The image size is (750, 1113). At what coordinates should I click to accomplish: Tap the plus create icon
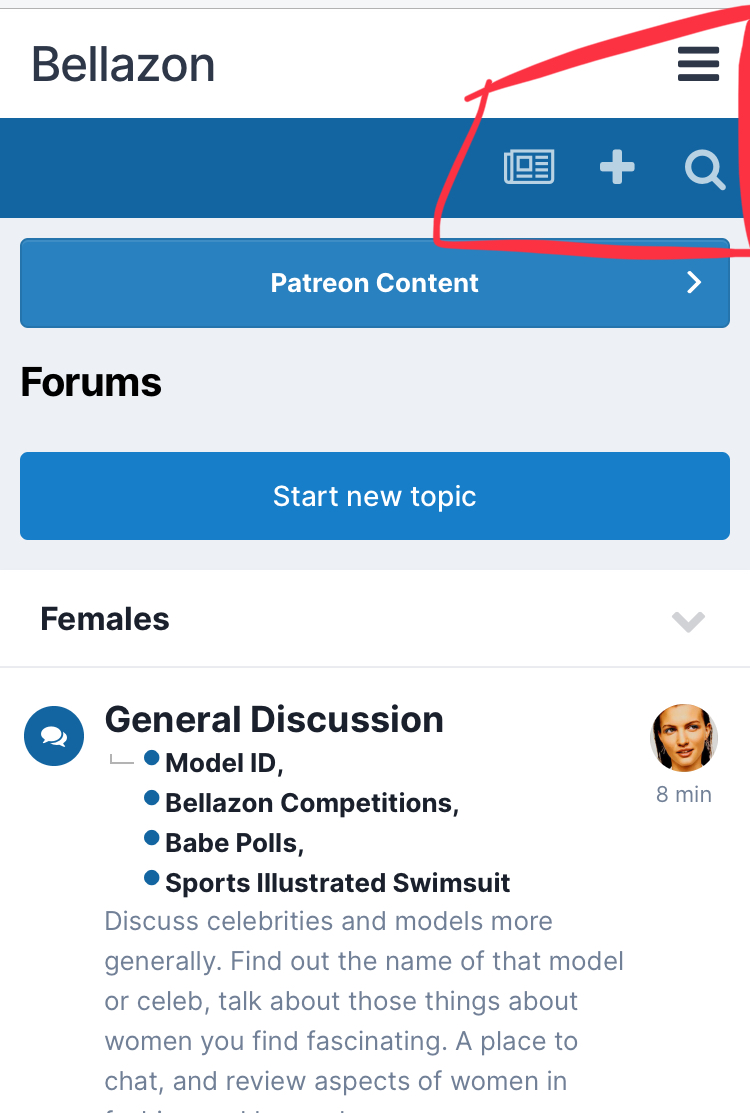617,167
